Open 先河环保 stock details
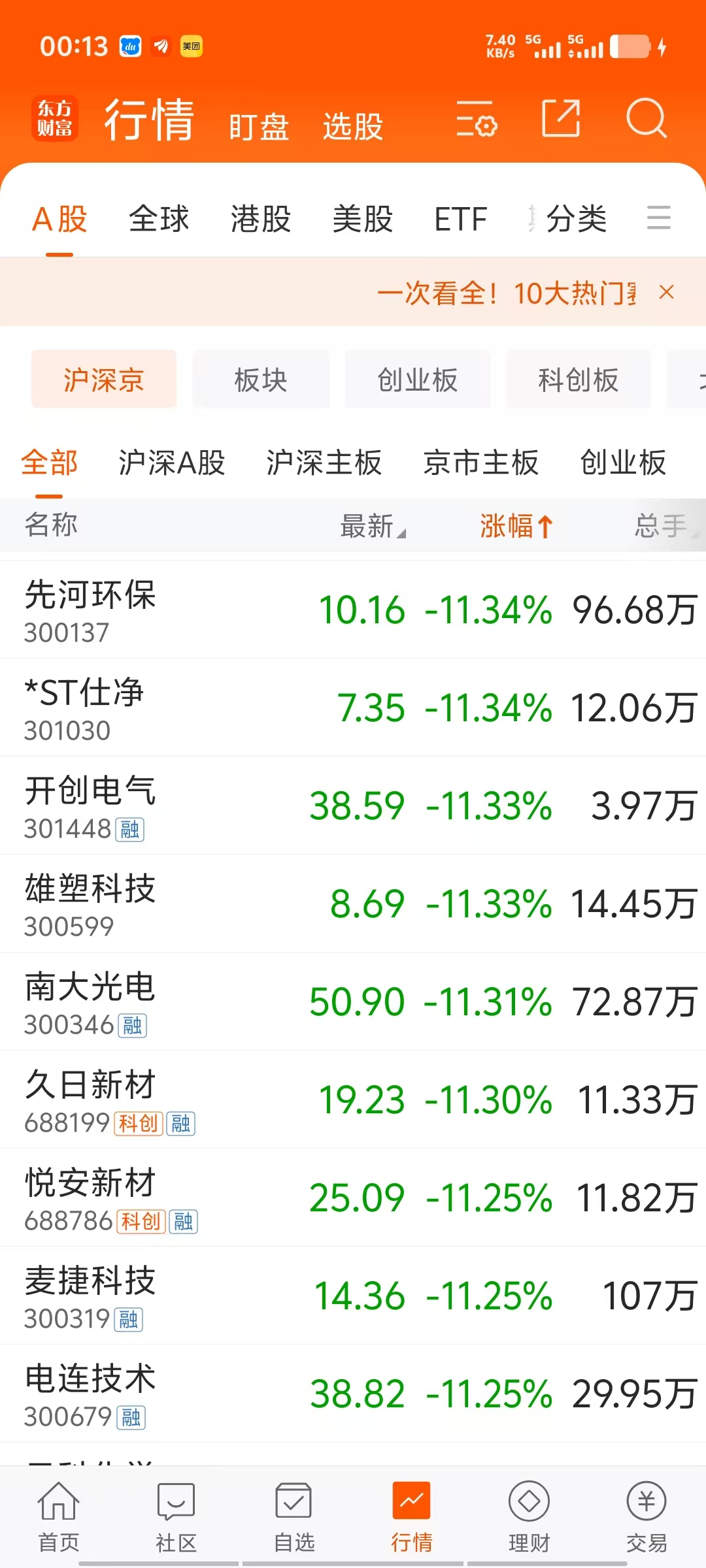 tap(353, 610)
